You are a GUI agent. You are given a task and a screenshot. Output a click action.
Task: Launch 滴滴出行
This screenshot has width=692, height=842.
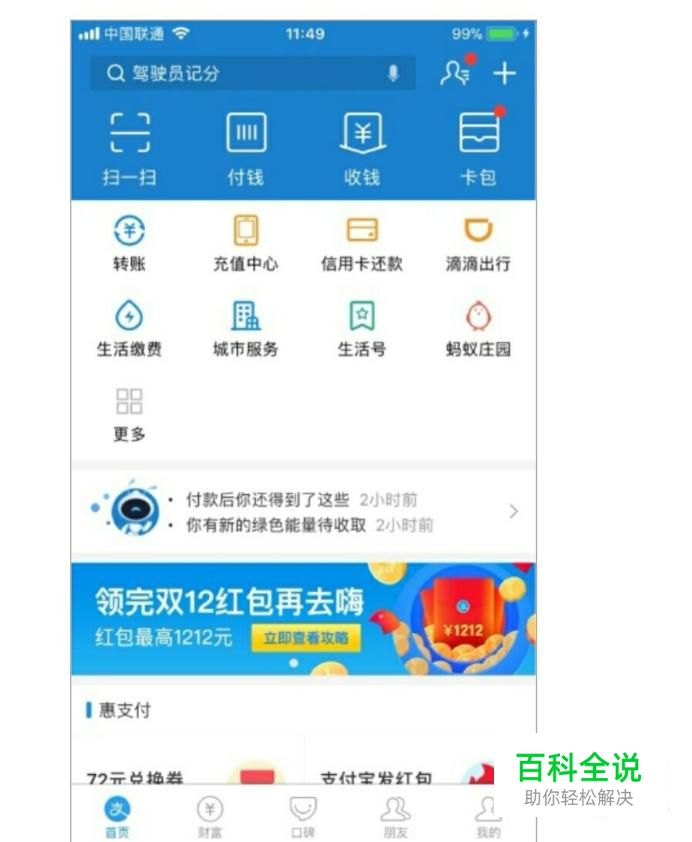click(478, 244)
